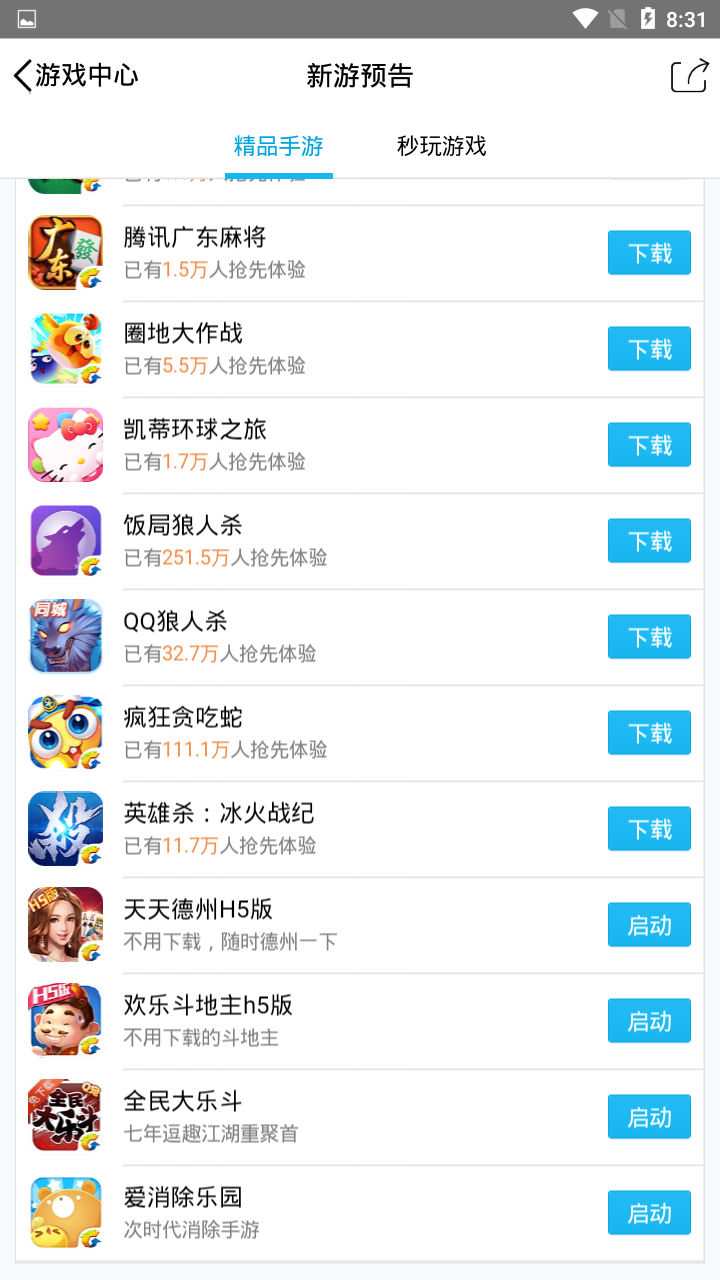Tap the 天天德州H5版 poker icon

coord(65,924)
